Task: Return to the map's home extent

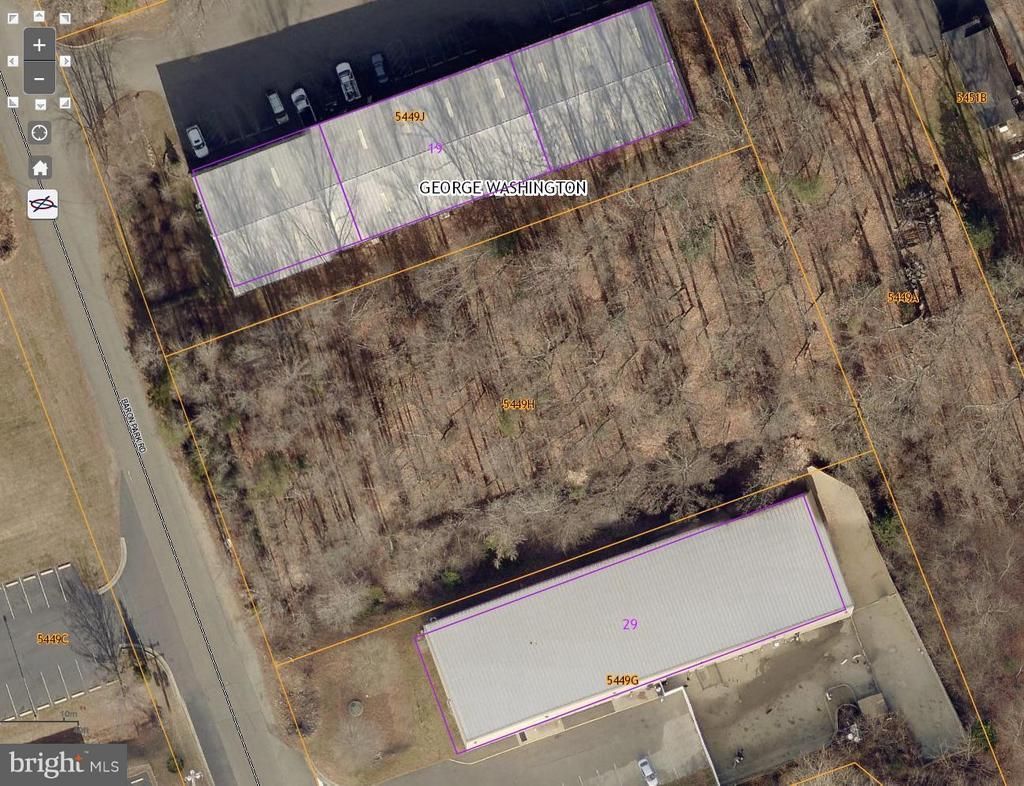Action: pos(40,167)
